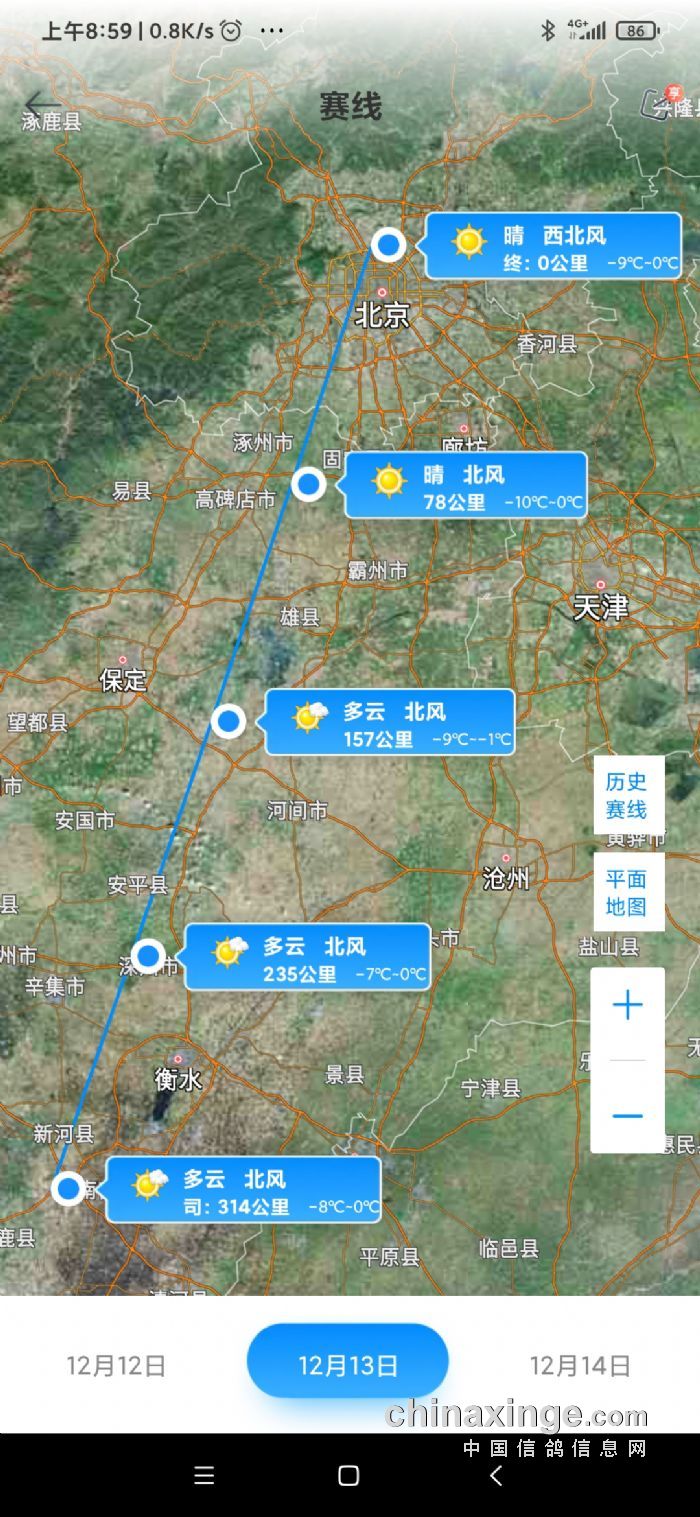This screenshot has height=1517, width=700.
Task: Tap the system home button
Action: 348,1476
